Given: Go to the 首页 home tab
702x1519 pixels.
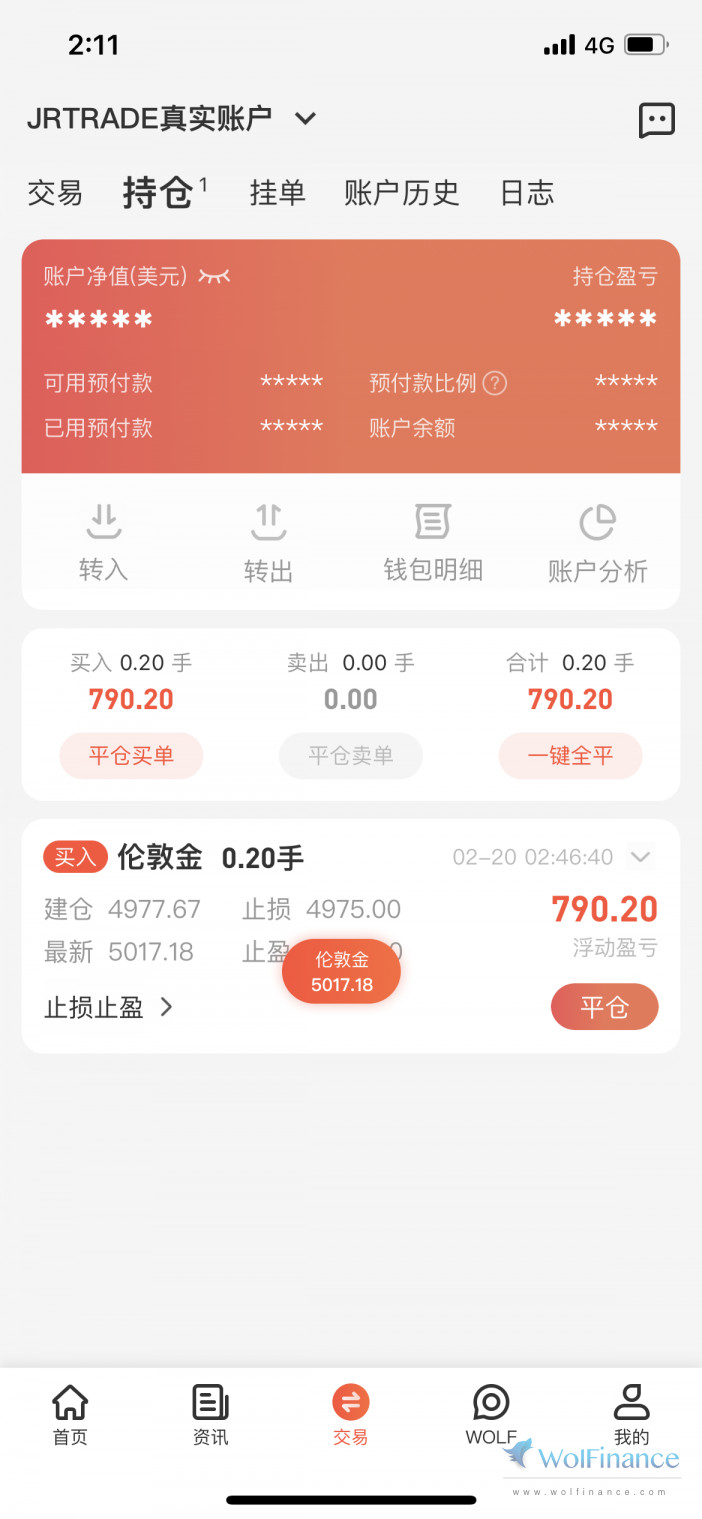Looking at the screenshot, I should pyautogui.click(x=70, y=1416).
